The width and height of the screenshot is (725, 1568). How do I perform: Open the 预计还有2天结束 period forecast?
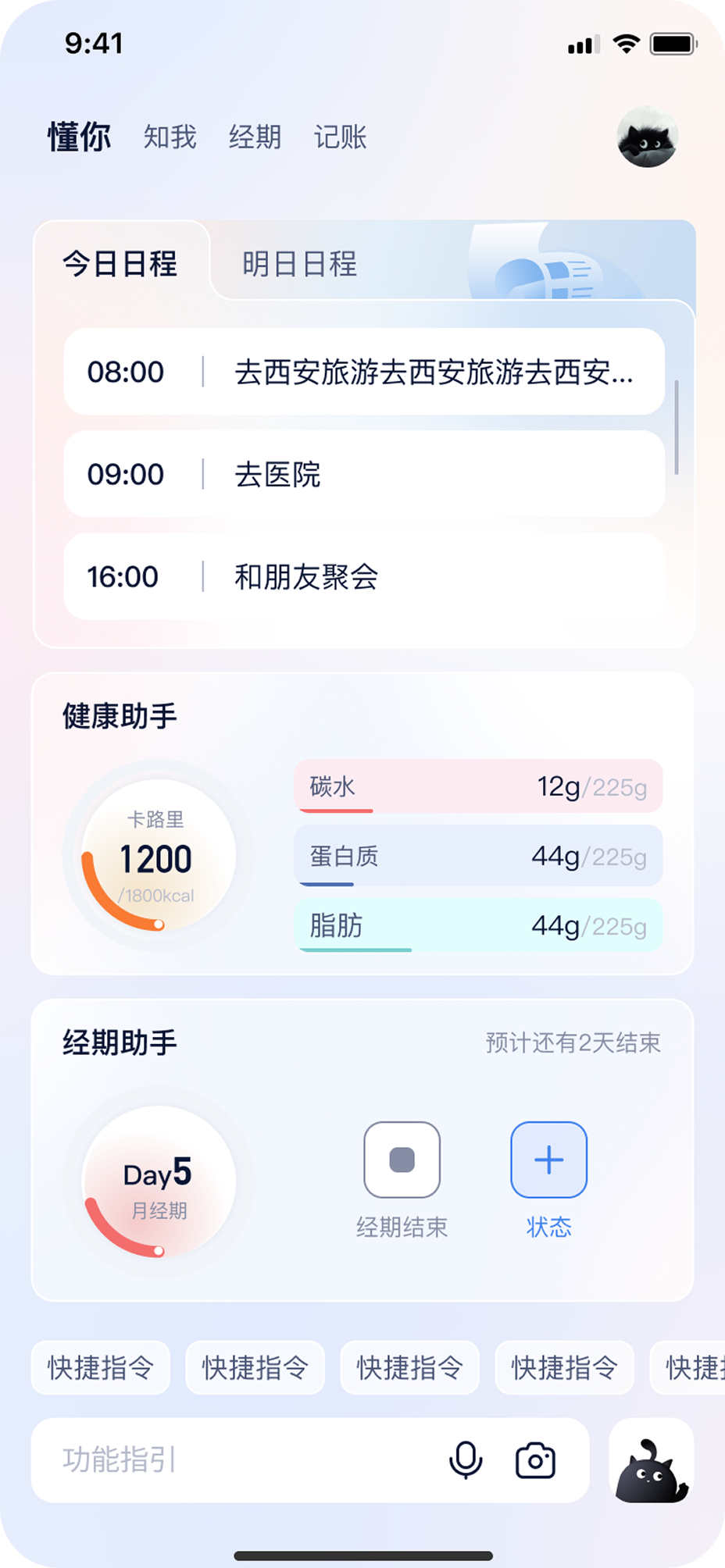coord(573,1043)
